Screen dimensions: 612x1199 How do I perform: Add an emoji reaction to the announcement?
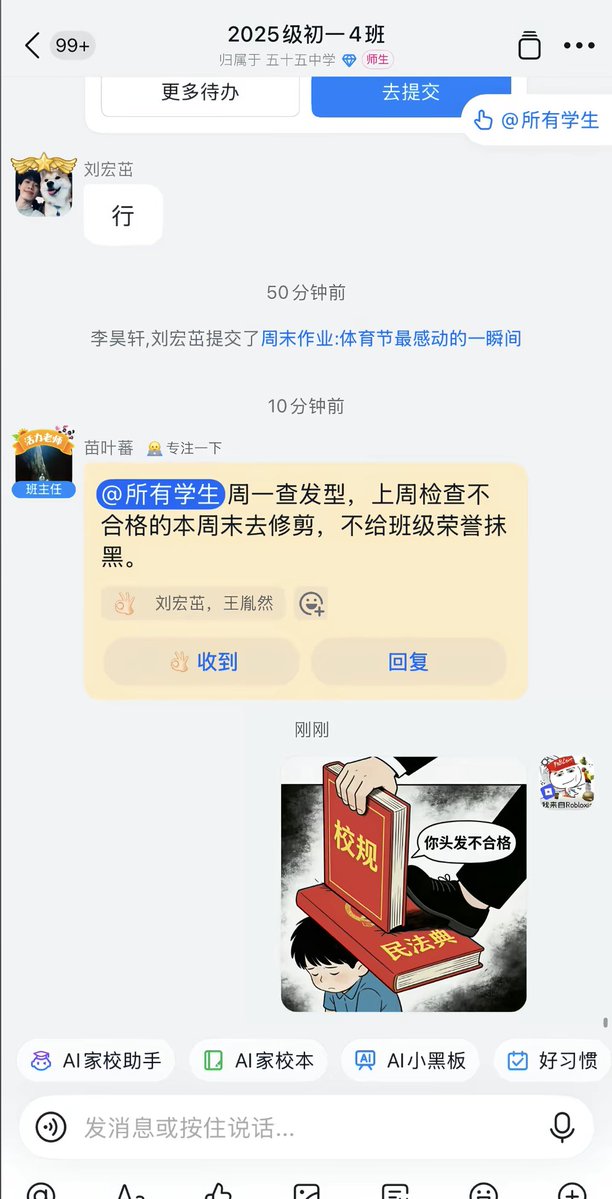[311, 603]
